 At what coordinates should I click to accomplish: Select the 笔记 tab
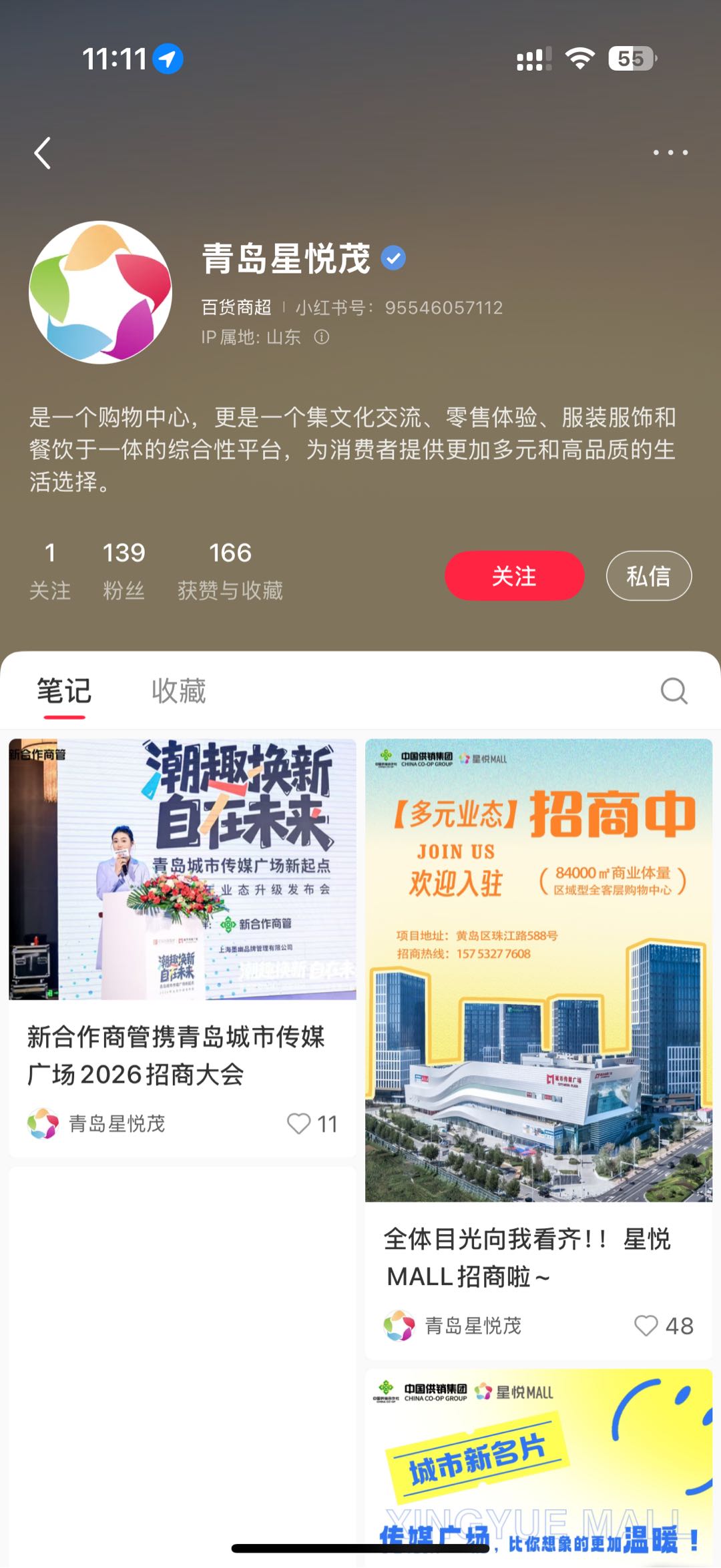tap(64, 691)
